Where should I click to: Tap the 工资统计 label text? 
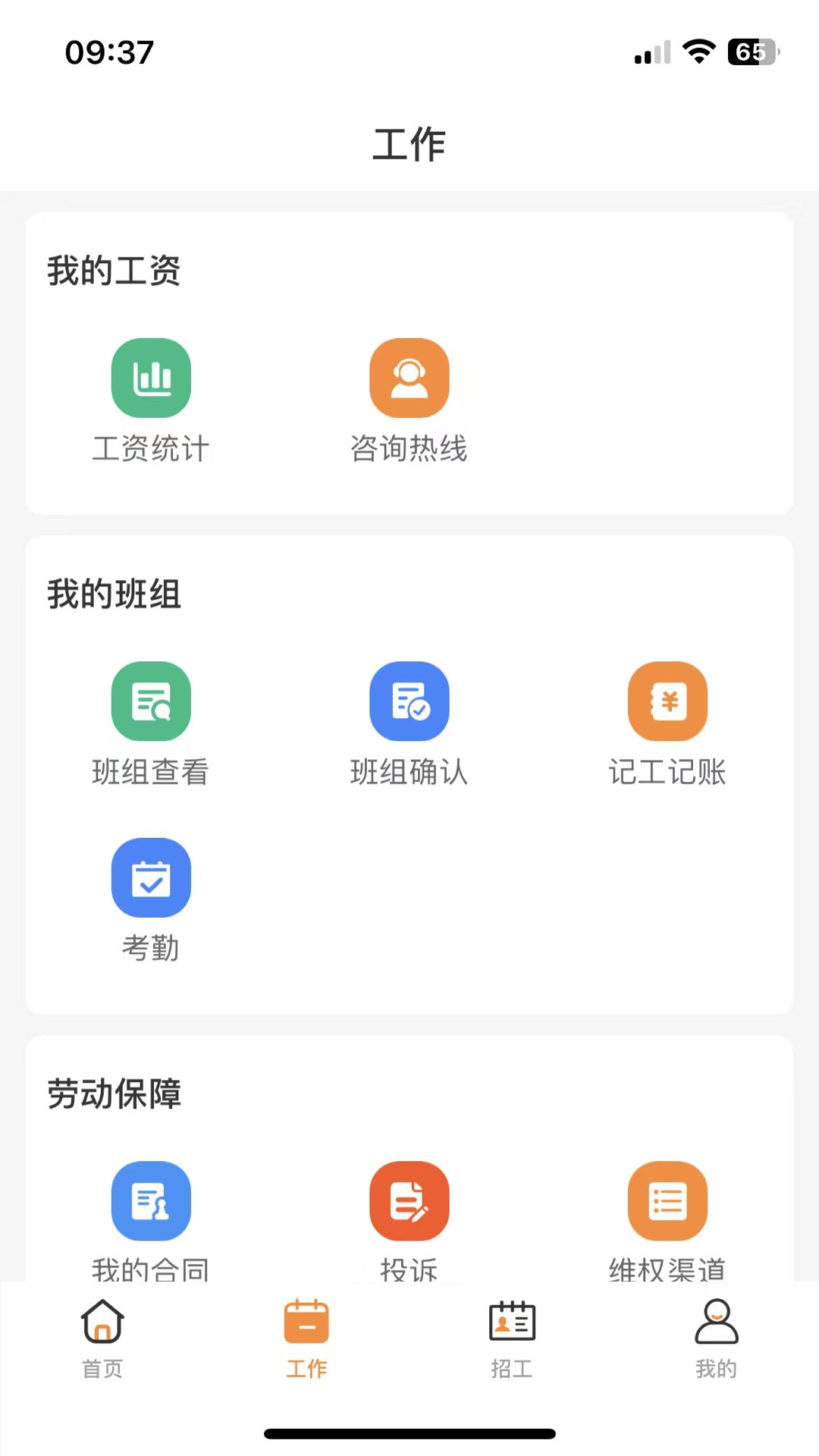[150, 448]
